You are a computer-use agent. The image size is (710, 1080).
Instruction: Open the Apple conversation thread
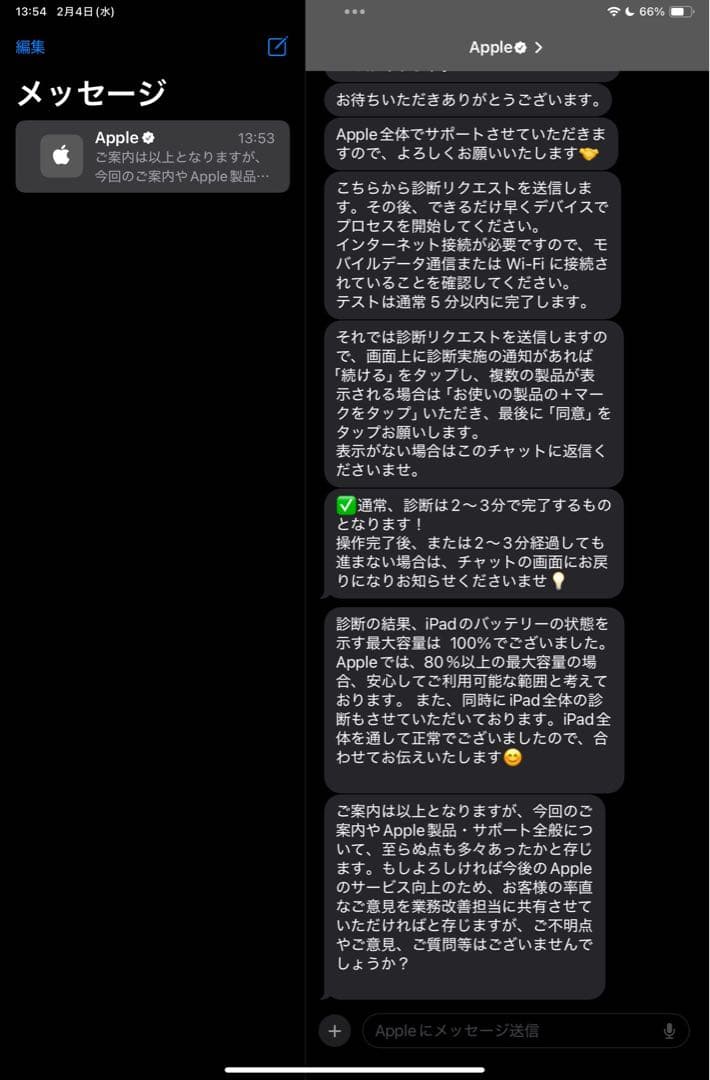point(153,156)
